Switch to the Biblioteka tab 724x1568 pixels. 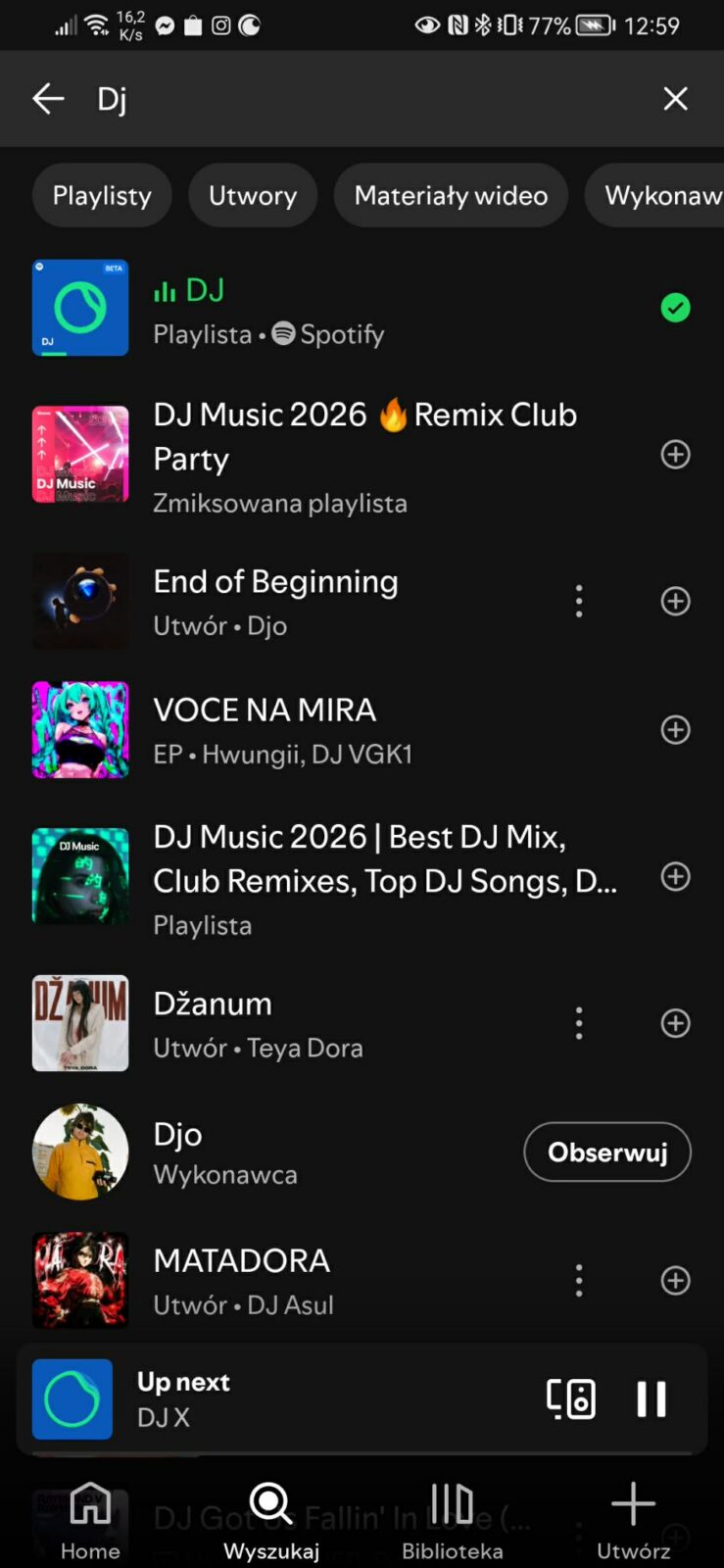click(452, 1519)
